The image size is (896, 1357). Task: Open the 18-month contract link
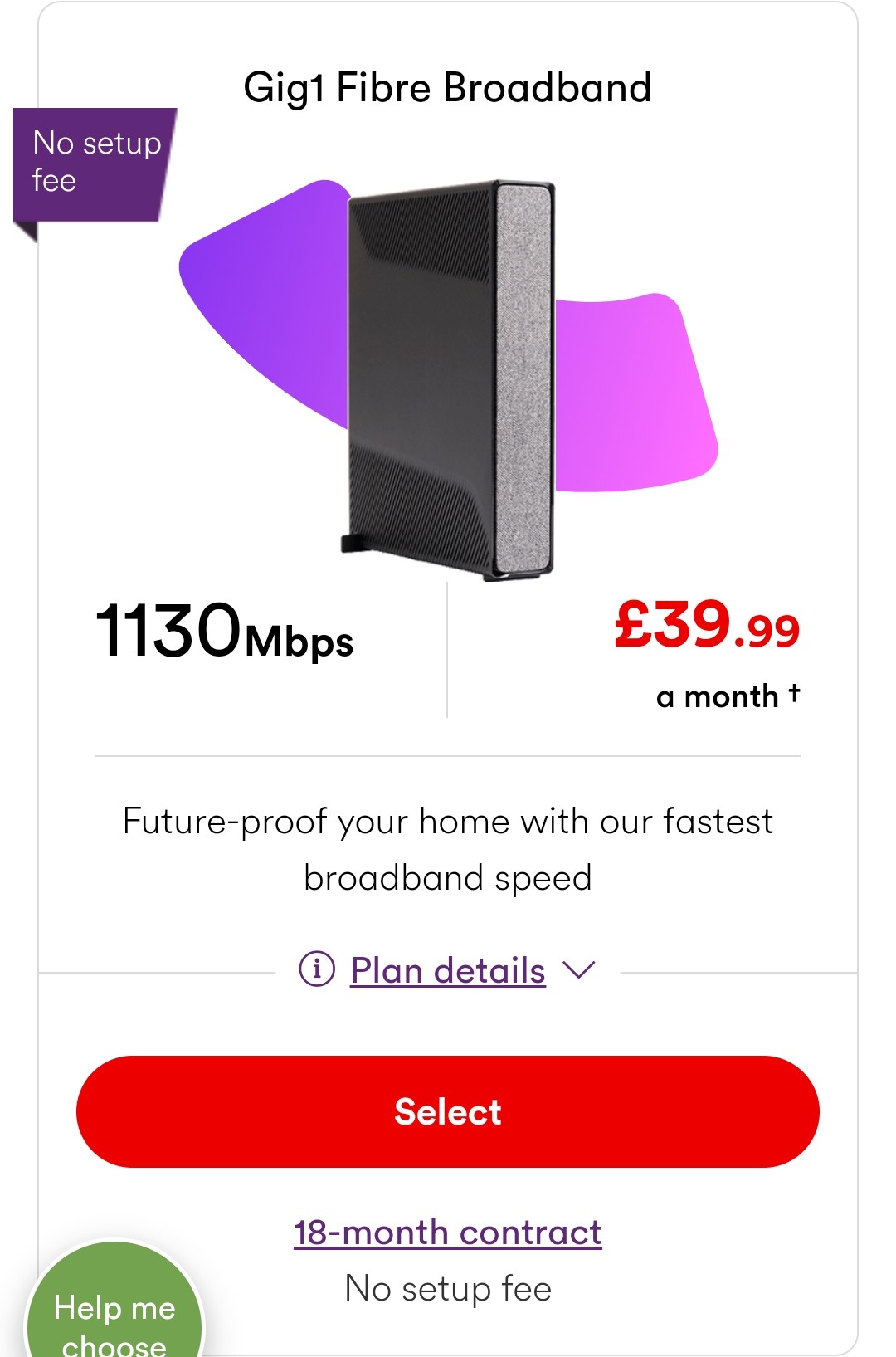[448, 1233]
